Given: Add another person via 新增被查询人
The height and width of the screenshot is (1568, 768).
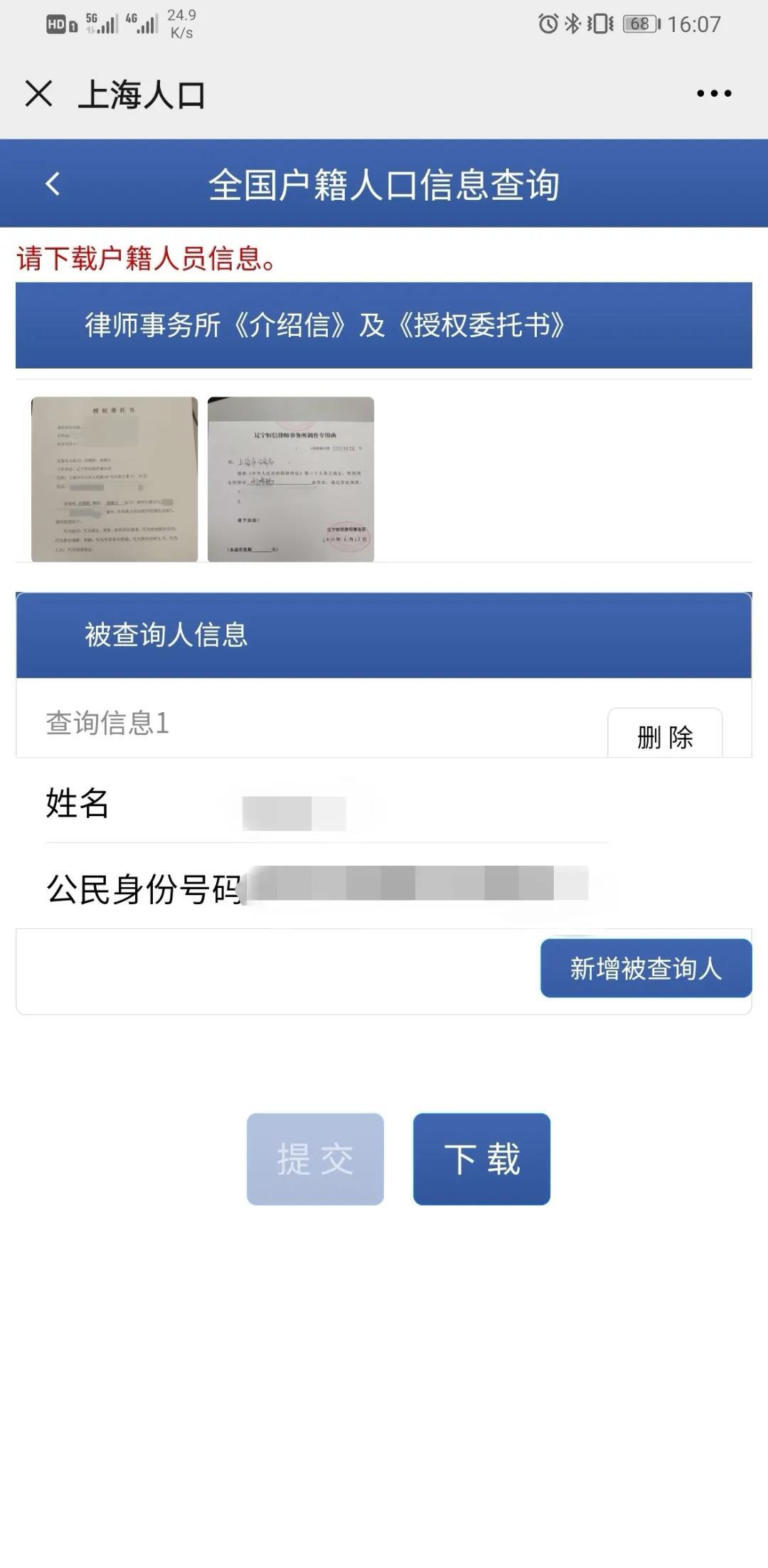Looking at the screenshot, I should 646,968.
